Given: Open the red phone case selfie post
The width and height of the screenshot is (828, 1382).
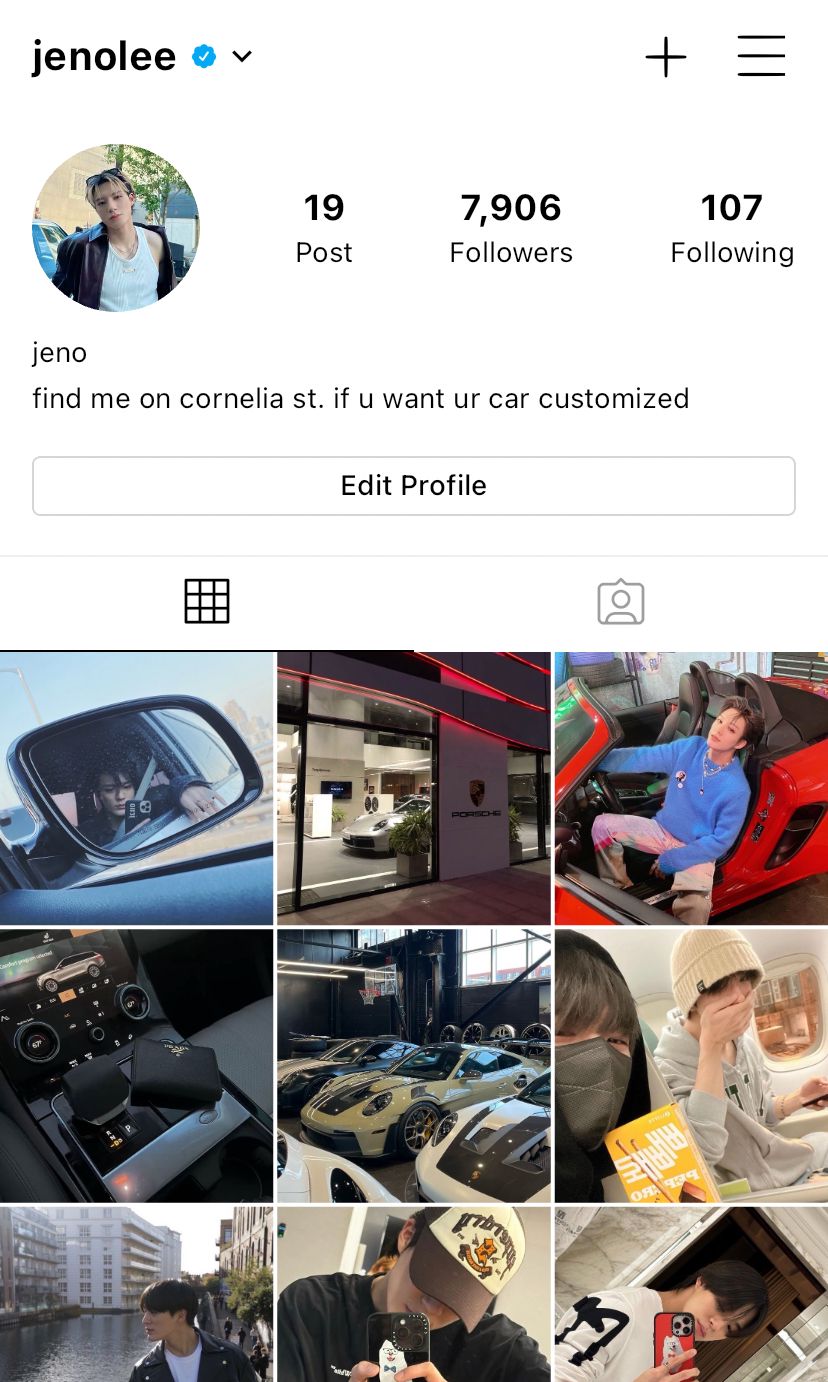Looking at the screenshot, I should coord(691,1294).
